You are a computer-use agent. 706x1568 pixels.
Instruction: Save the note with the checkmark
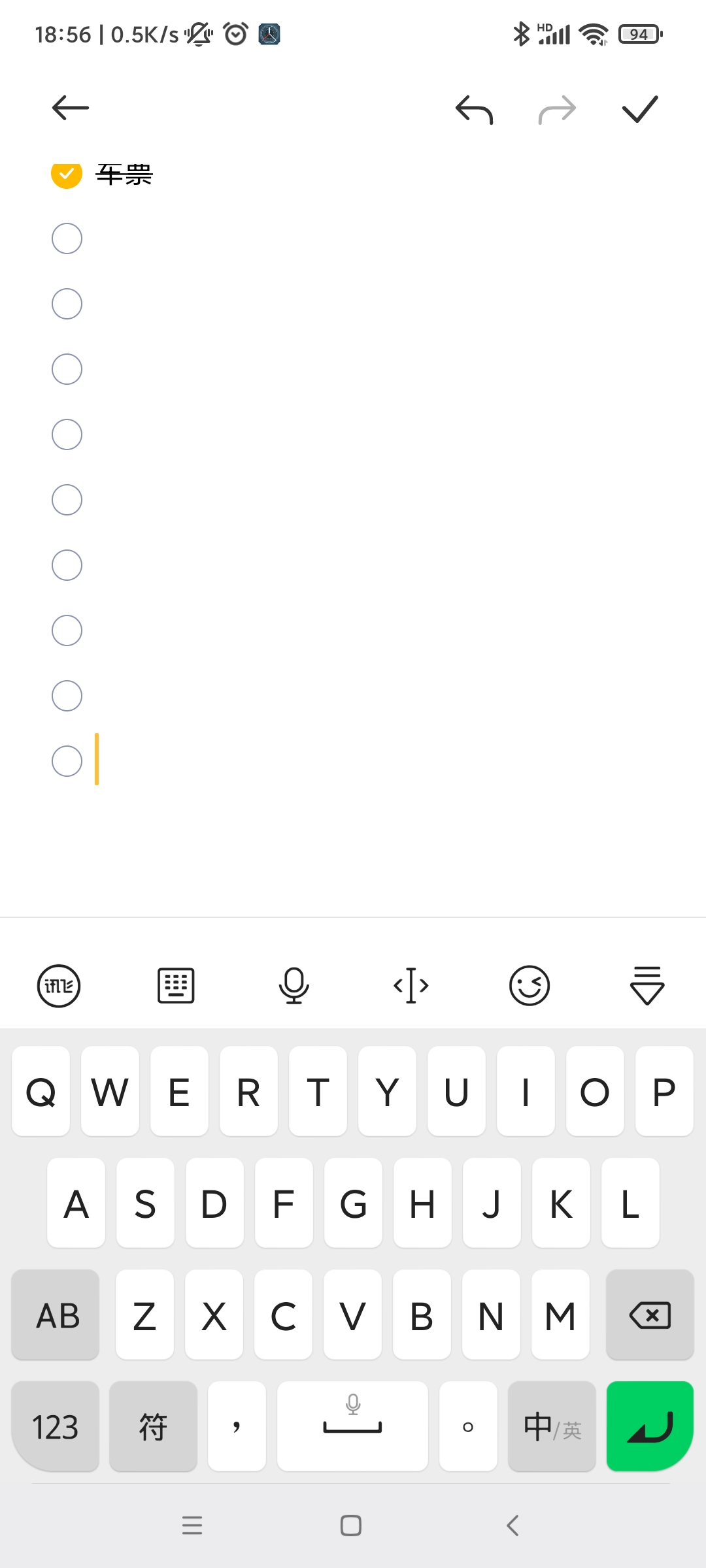point(640,109)
